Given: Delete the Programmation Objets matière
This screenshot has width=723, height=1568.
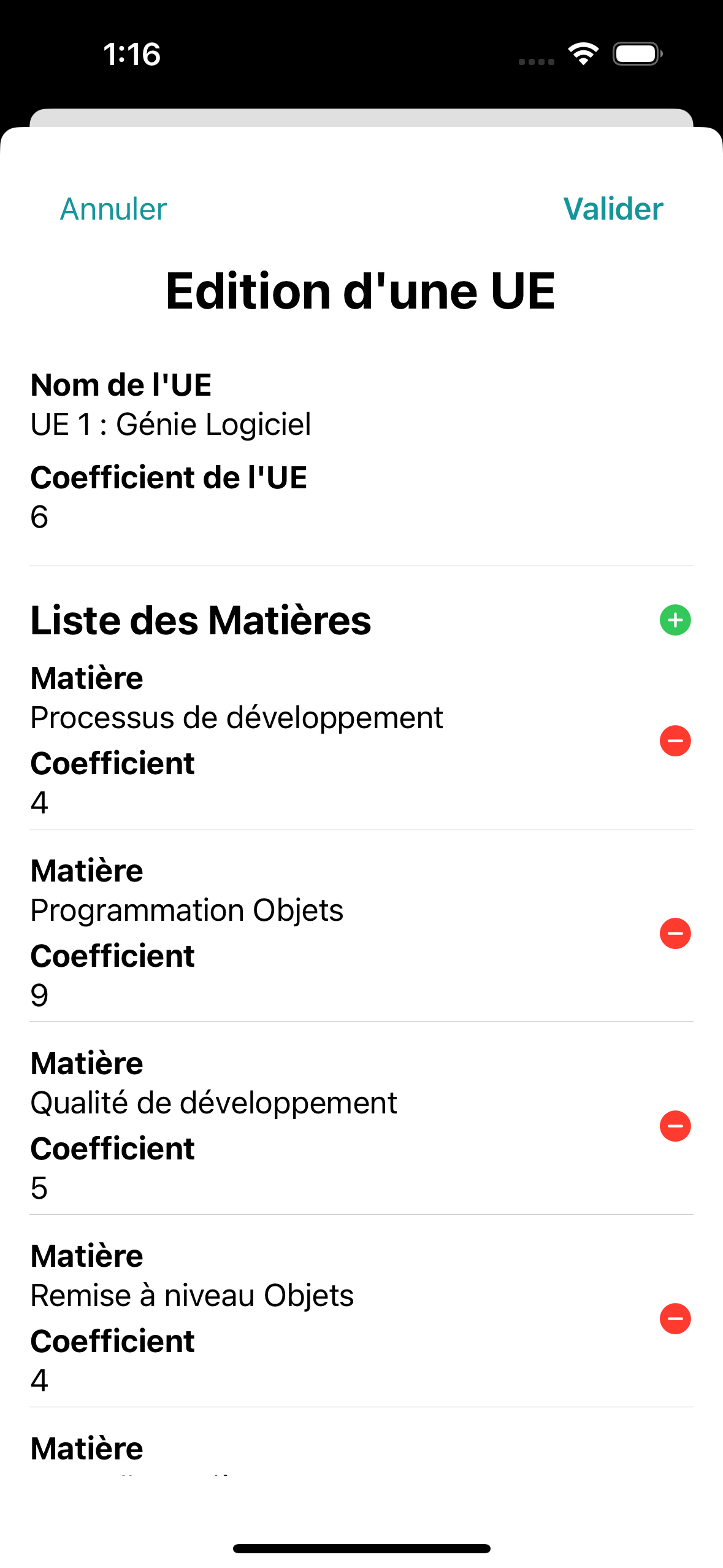Looking at the screenshot, I should (x=675, y=933).
